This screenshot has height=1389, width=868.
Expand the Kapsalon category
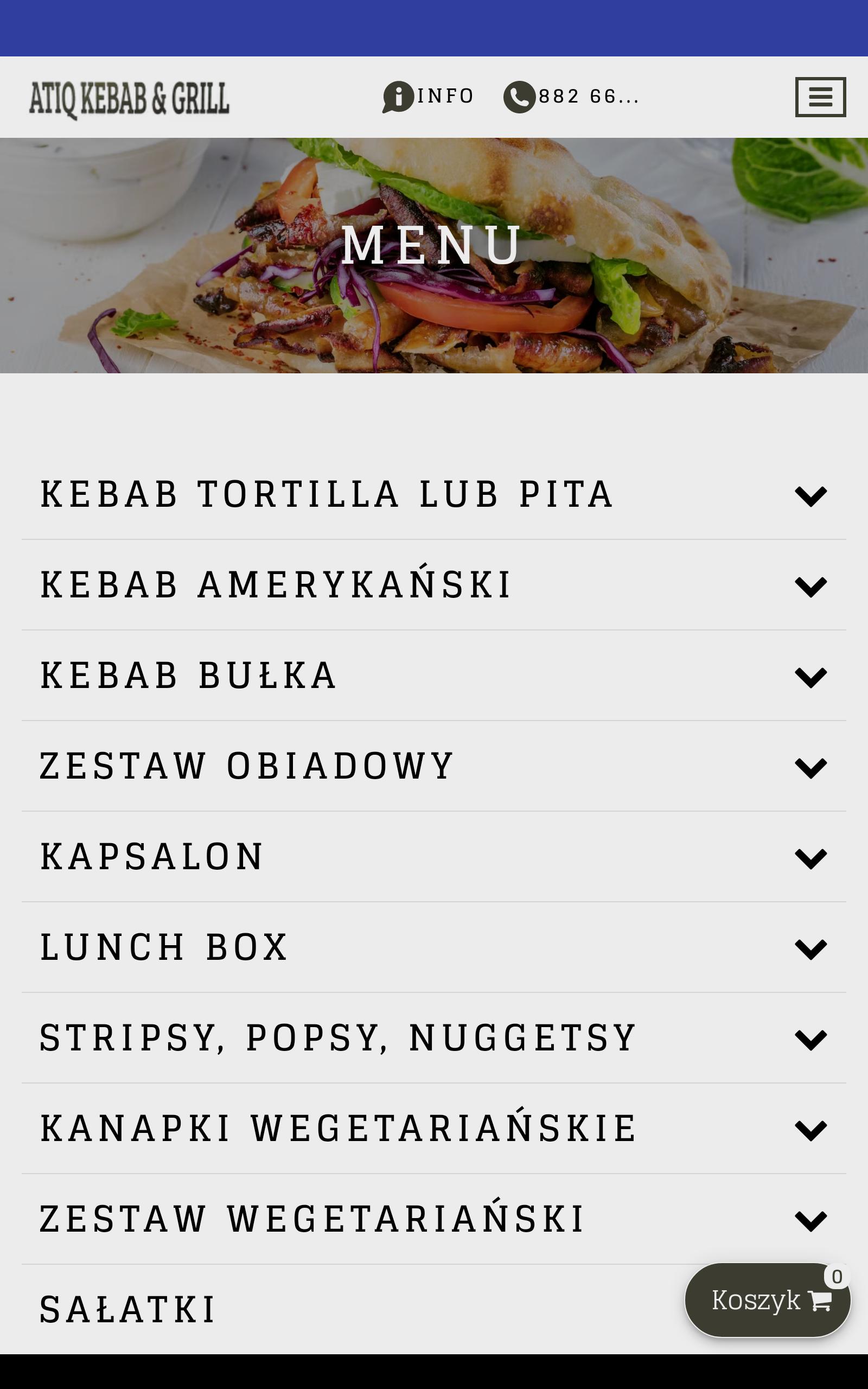[x=434, y=857]
